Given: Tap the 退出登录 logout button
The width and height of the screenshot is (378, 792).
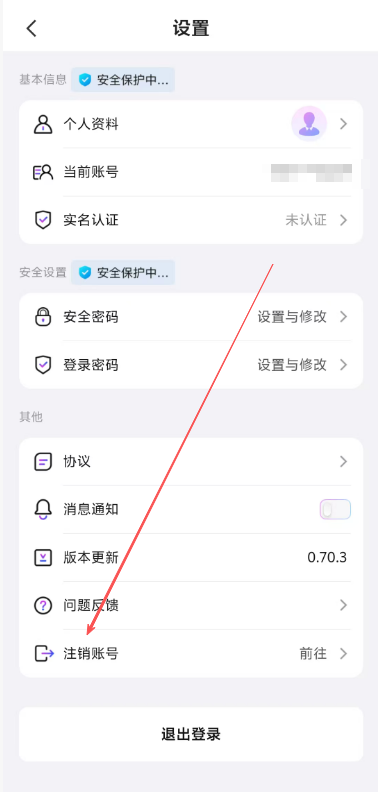Looking at the screenshot, I should [191, 734].
